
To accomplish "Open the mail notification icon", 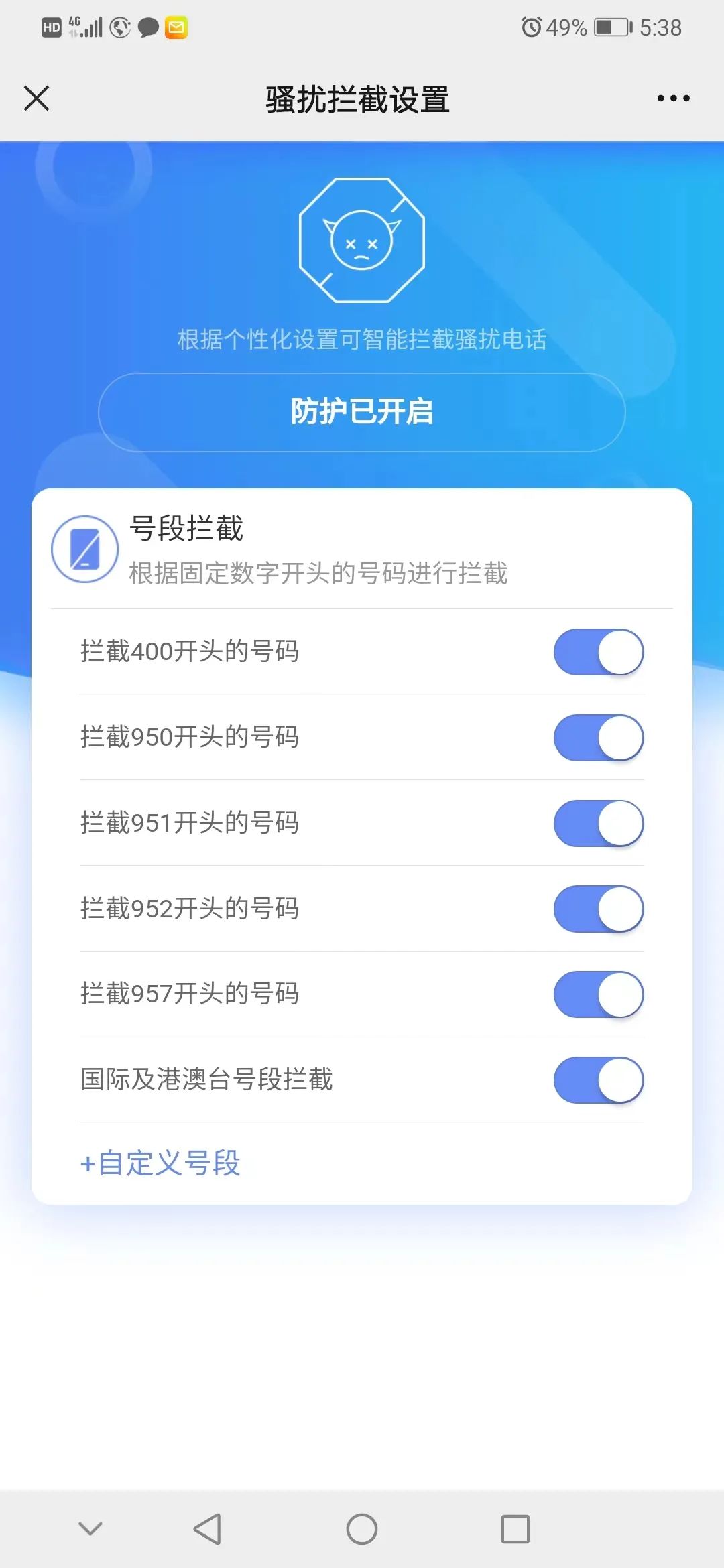I will click(176, 27).
